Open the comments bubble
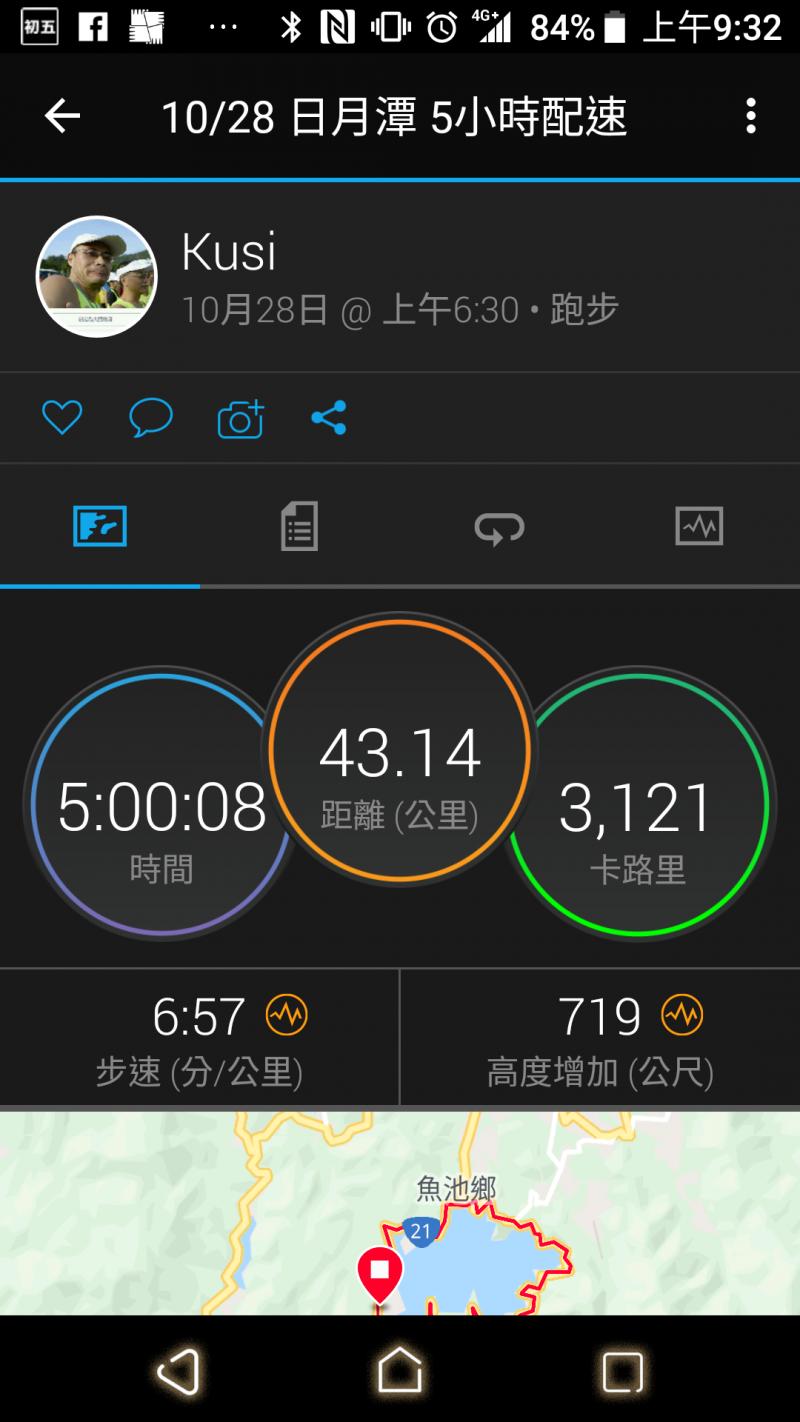This screenshot has height=1422, width=800. [x=151, y=417]
